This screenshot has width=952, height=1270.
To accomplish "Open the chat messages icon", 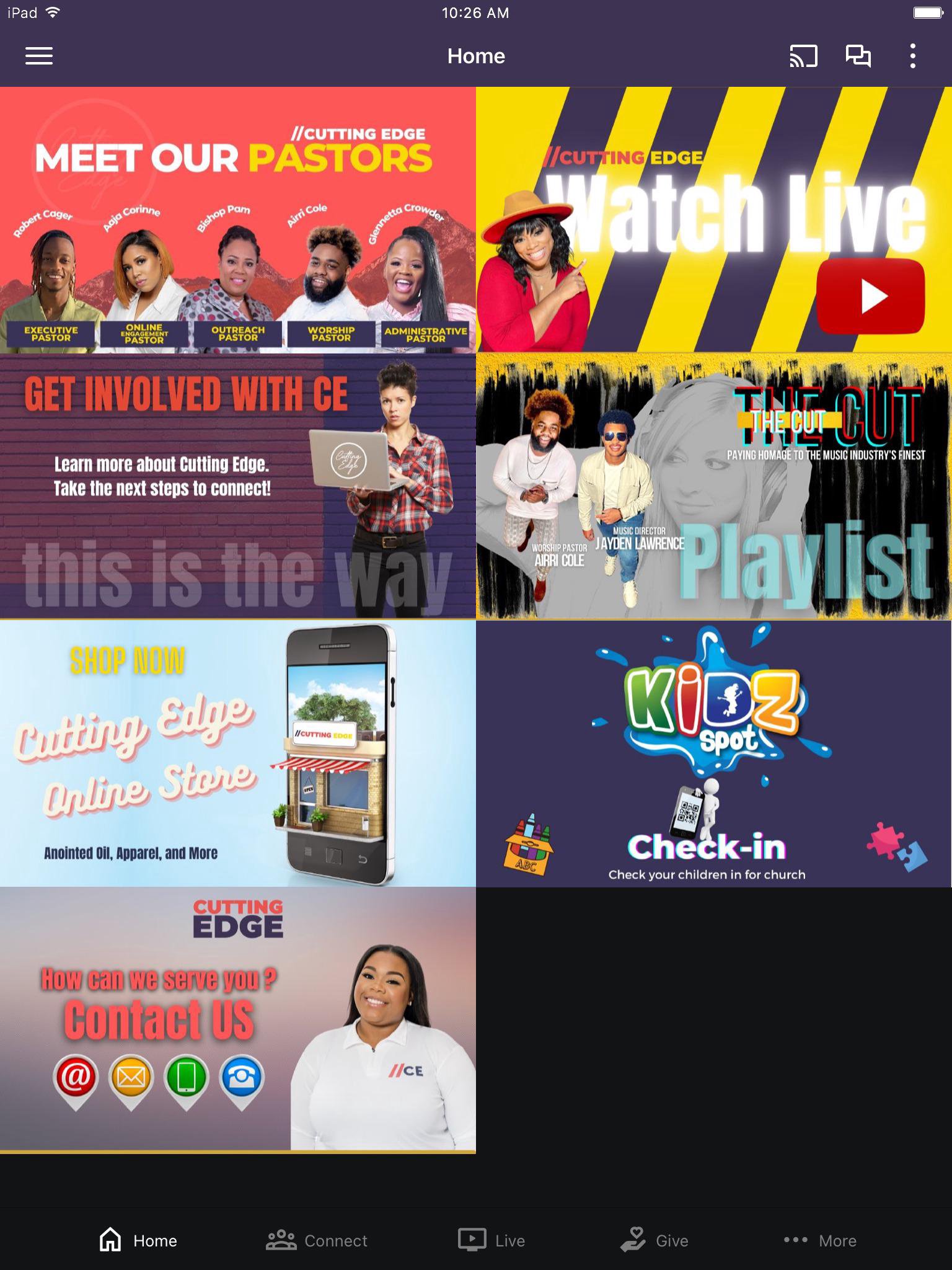I will coord(858,56).
